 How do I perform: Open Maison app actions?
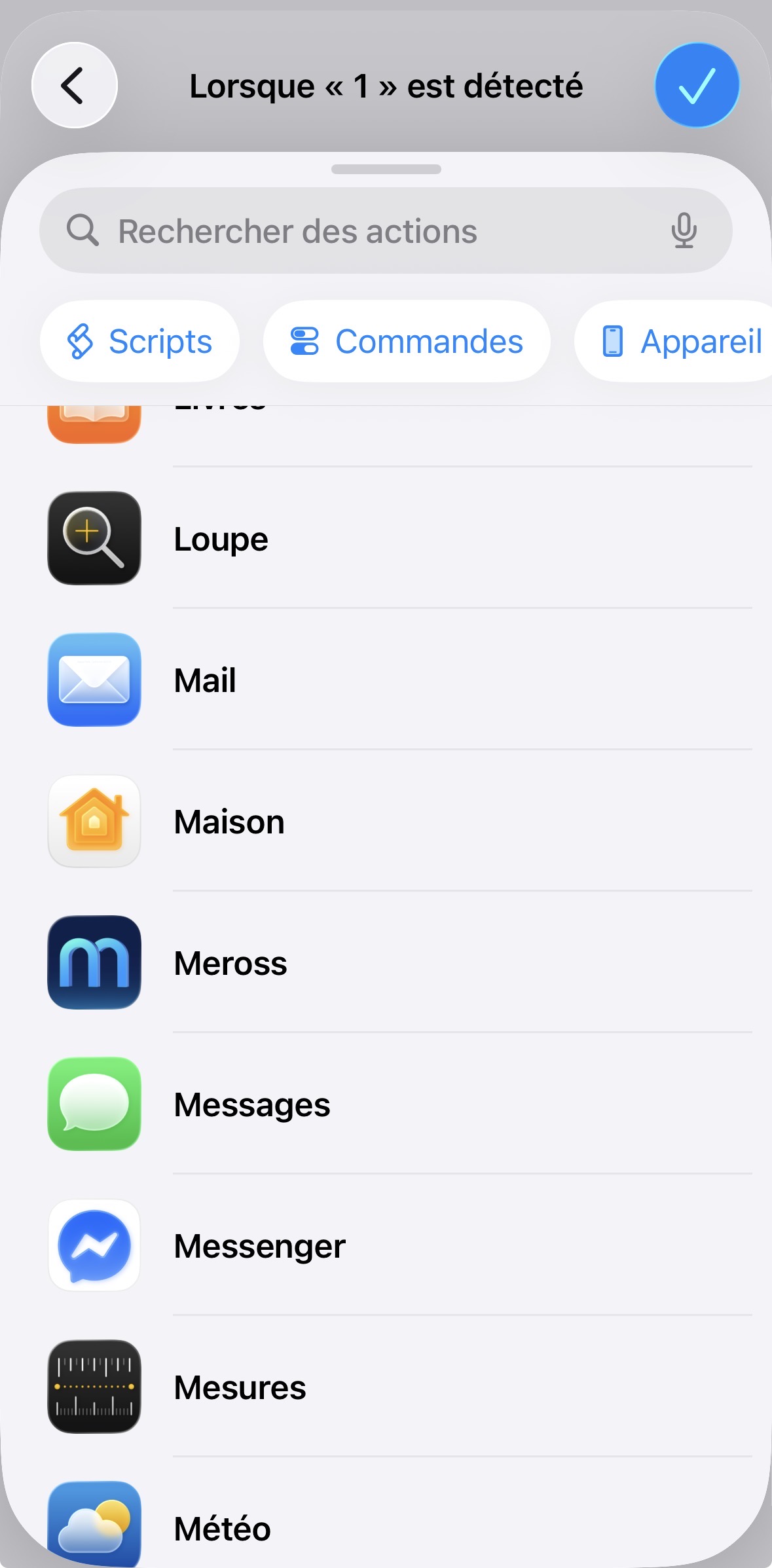pos(94,821)
